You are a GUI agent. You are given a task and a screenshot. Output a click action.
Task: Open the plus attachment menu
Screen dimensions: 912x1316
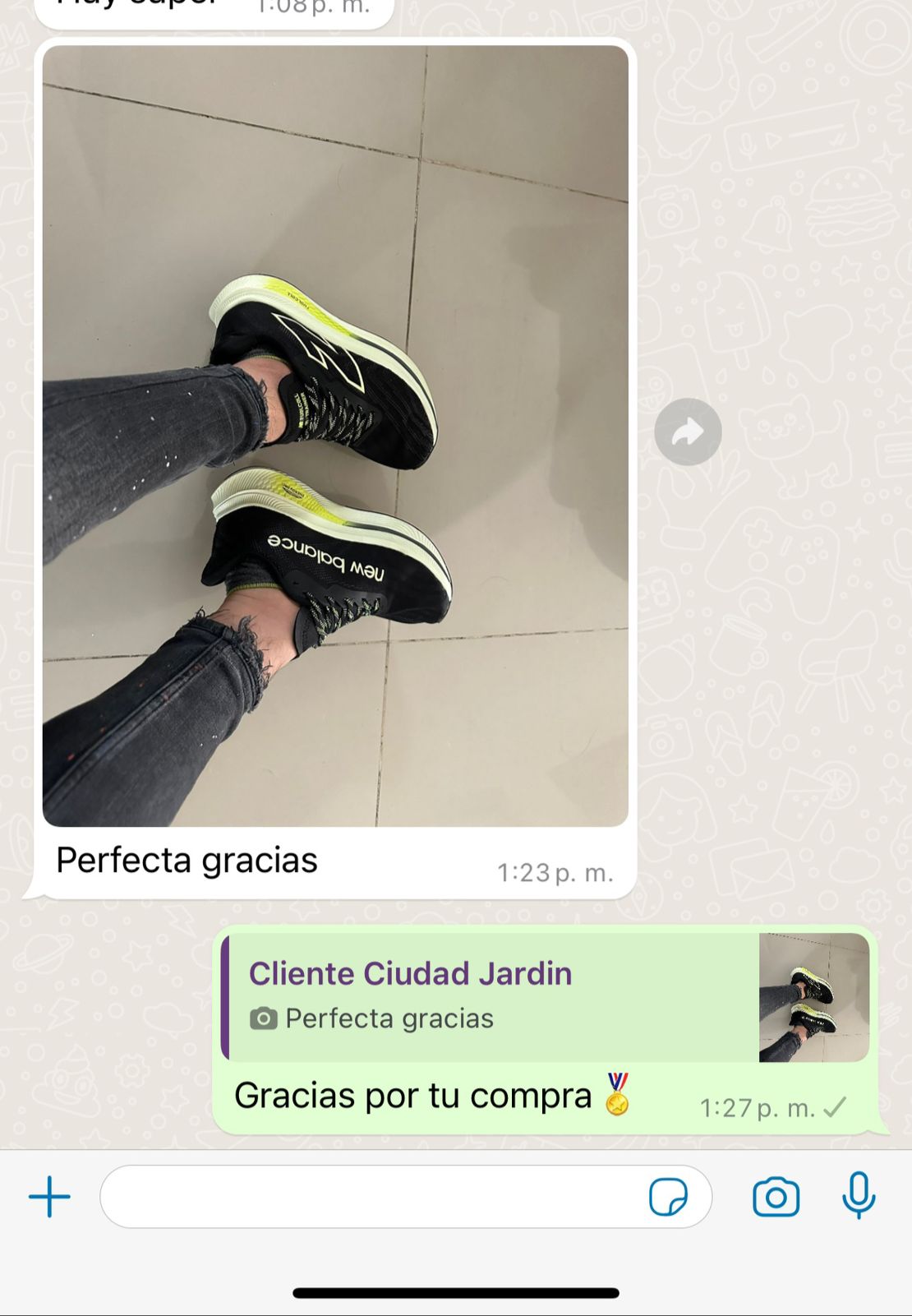(x=49, y=1197)
